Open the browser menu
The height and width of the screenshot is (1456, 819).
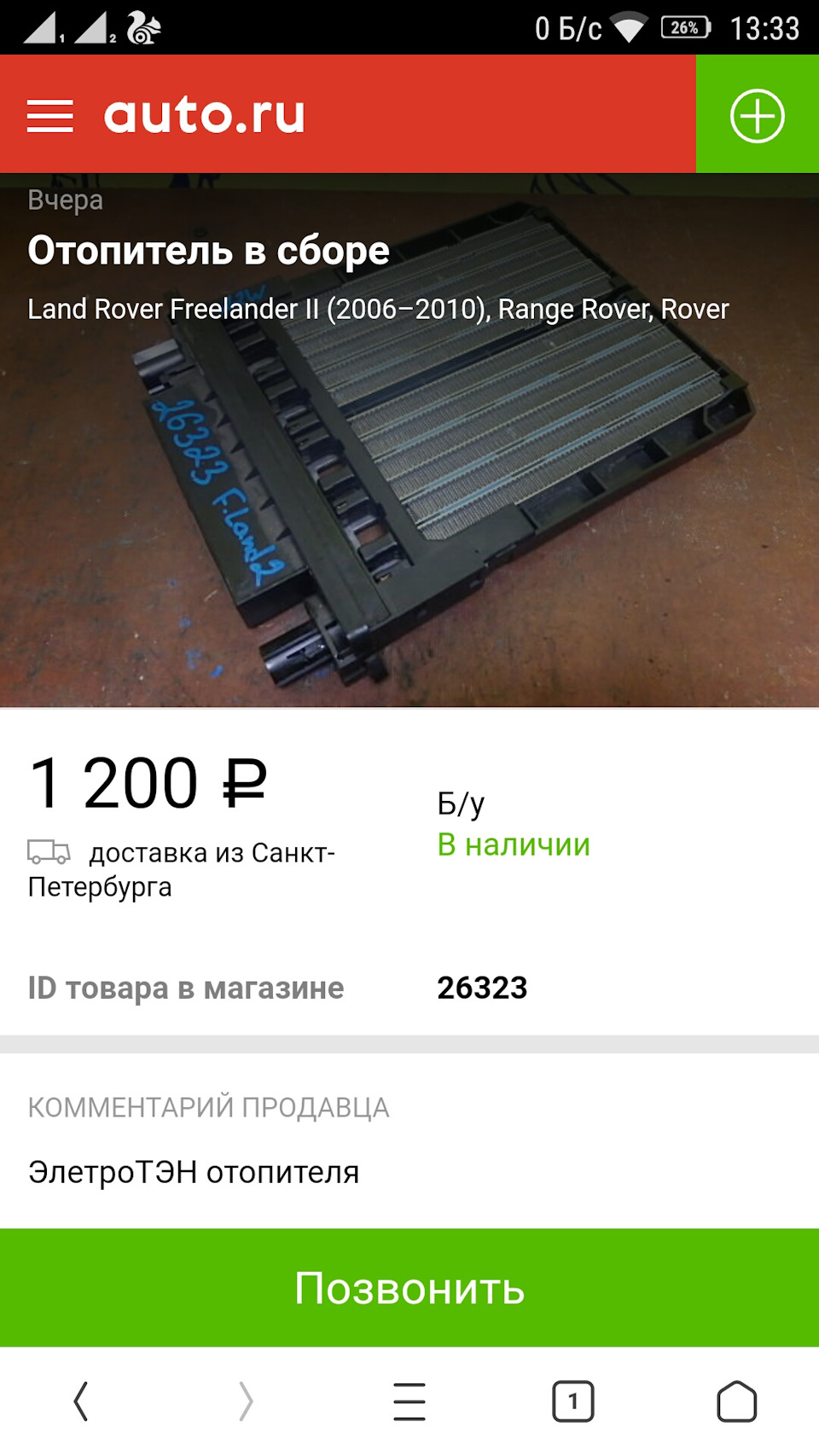tap(409, 1401)
